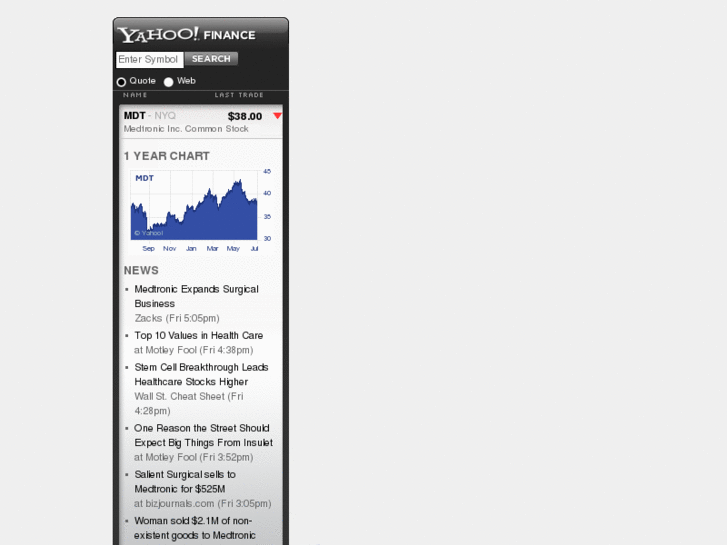This screenshot has width=727, height=545.
Task: Open the Stem Cell Breakthrough news story
Action: (201, 374)
